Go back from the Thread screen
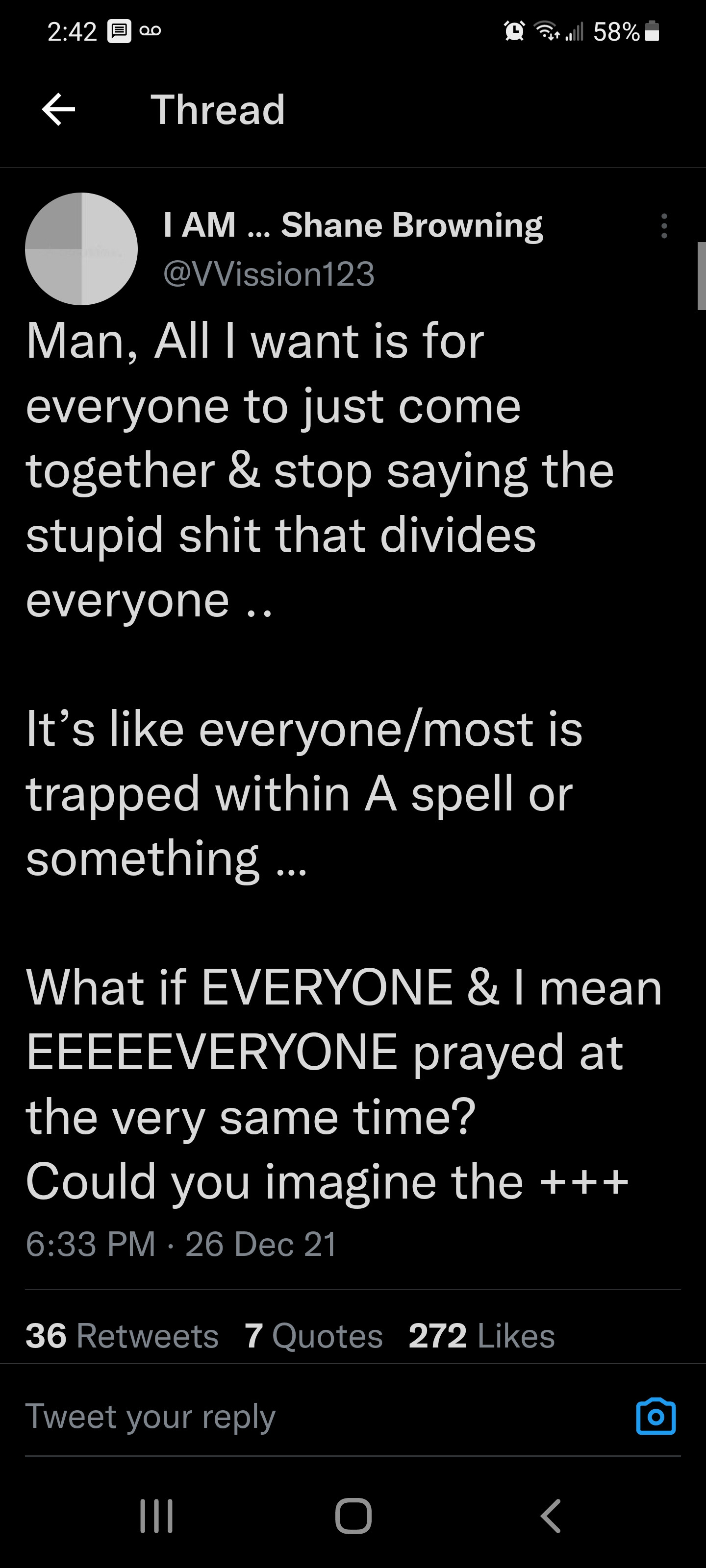The width and height of the screenshot is (706, 1568). [x=58, y=110]
